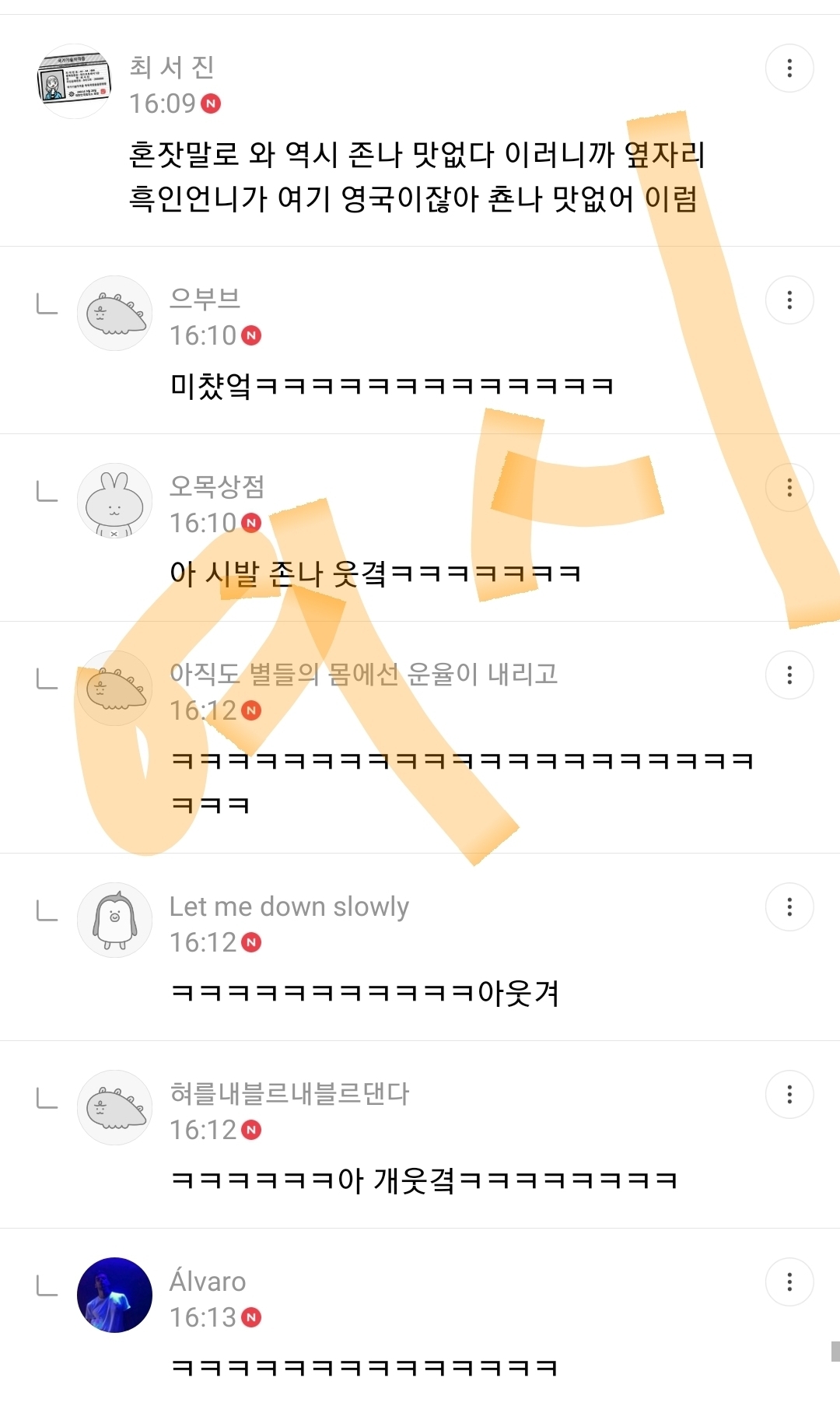Open the three-dot menu on 오목상점's reply
Viewport: 840px width, 1406px height.
(790, 488)
